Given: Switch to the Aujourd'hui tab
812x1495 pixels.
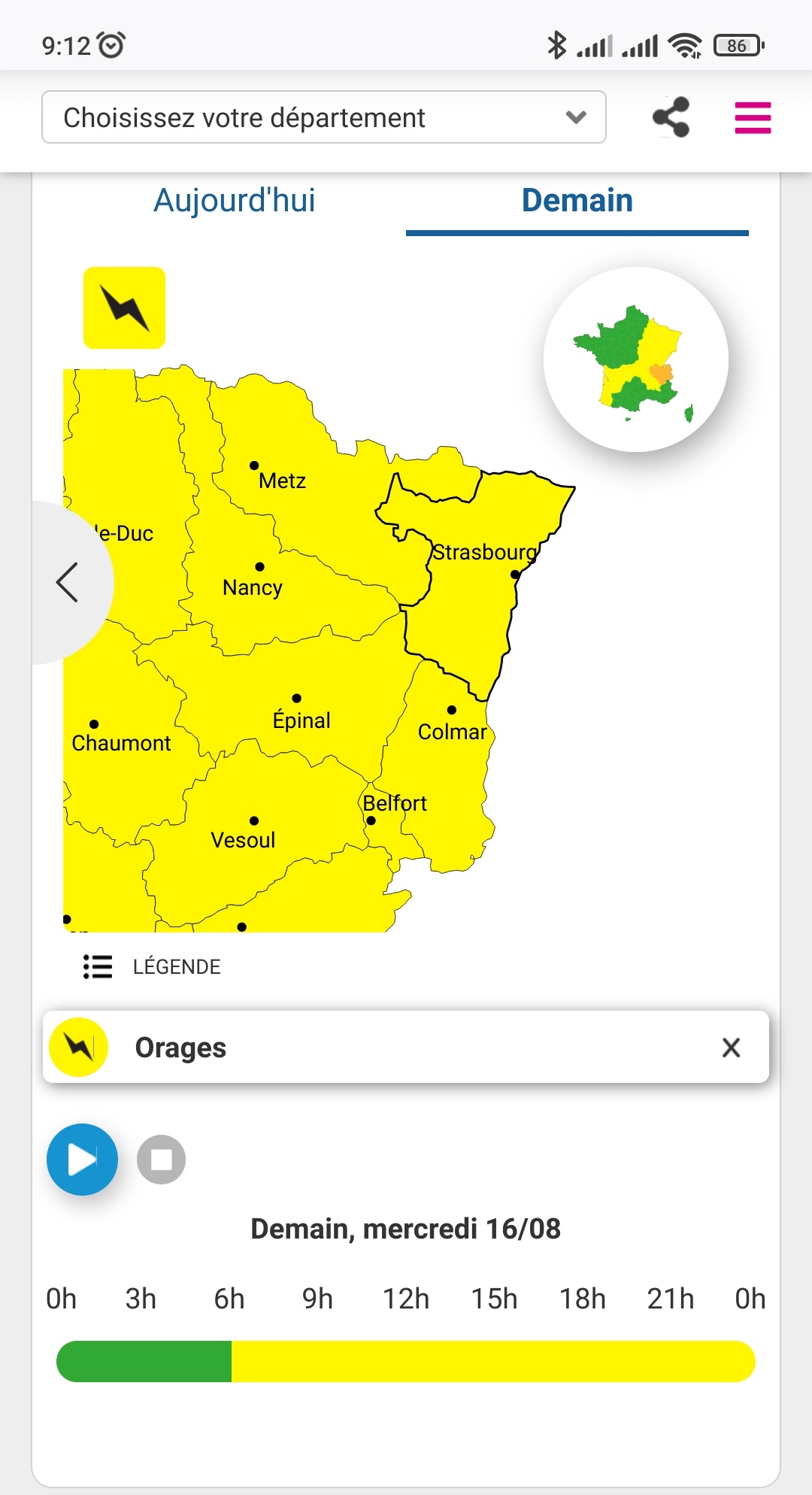Looking at the screenshot, I should [234, 201].
